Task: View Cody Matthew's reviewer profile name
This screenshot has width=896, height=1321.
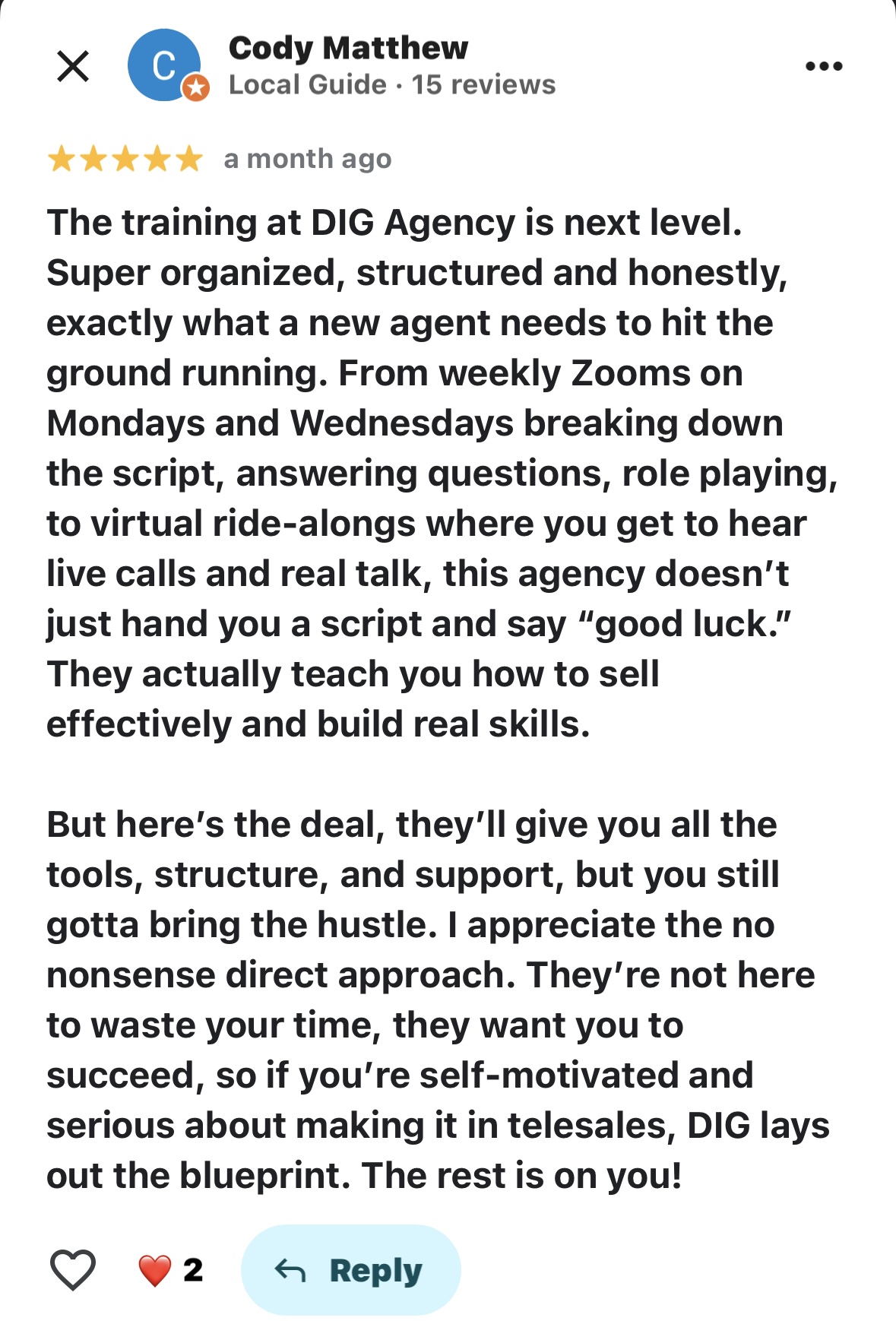Action: click(x=348, y=48)
